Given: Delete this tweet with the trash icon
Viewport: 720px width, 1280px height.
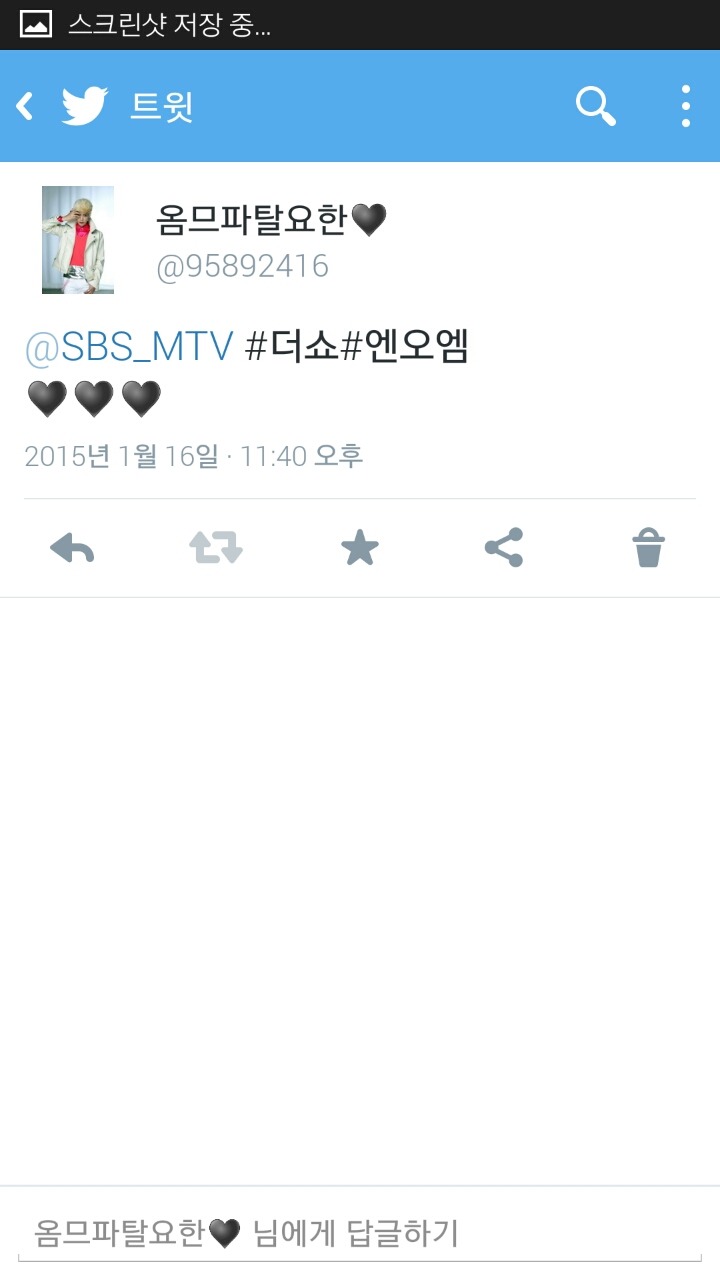Looking at the screenshot, I should (648, 548).
